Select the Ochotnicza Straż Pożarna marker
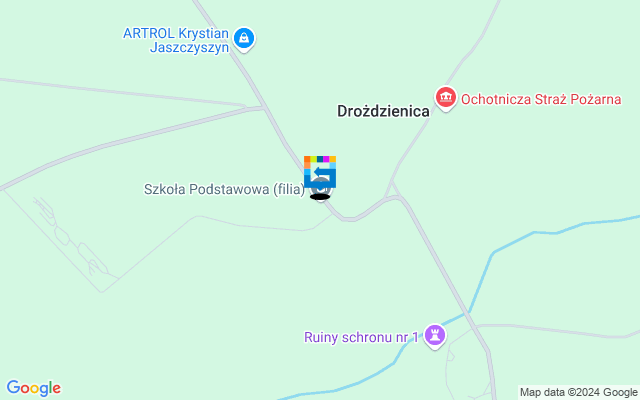Image resolution: width=640 pixels, height=400 pixels. coord(445,98)
